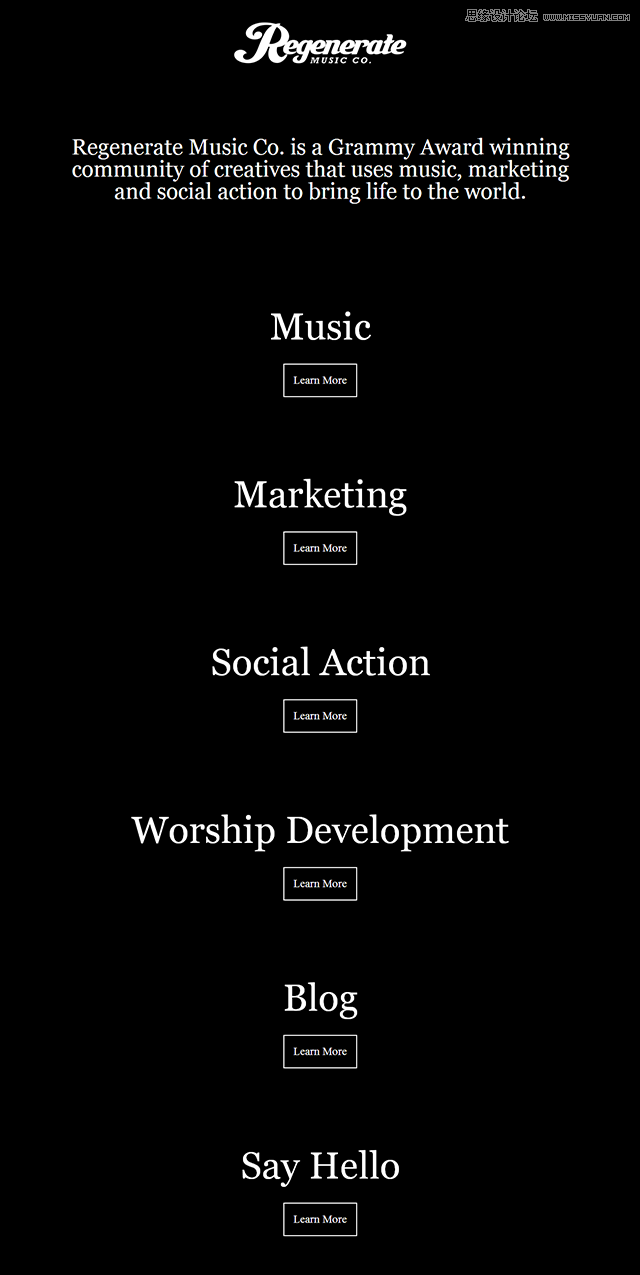
Task: Open Learn More under Worship Development
Action: (320, 884)
